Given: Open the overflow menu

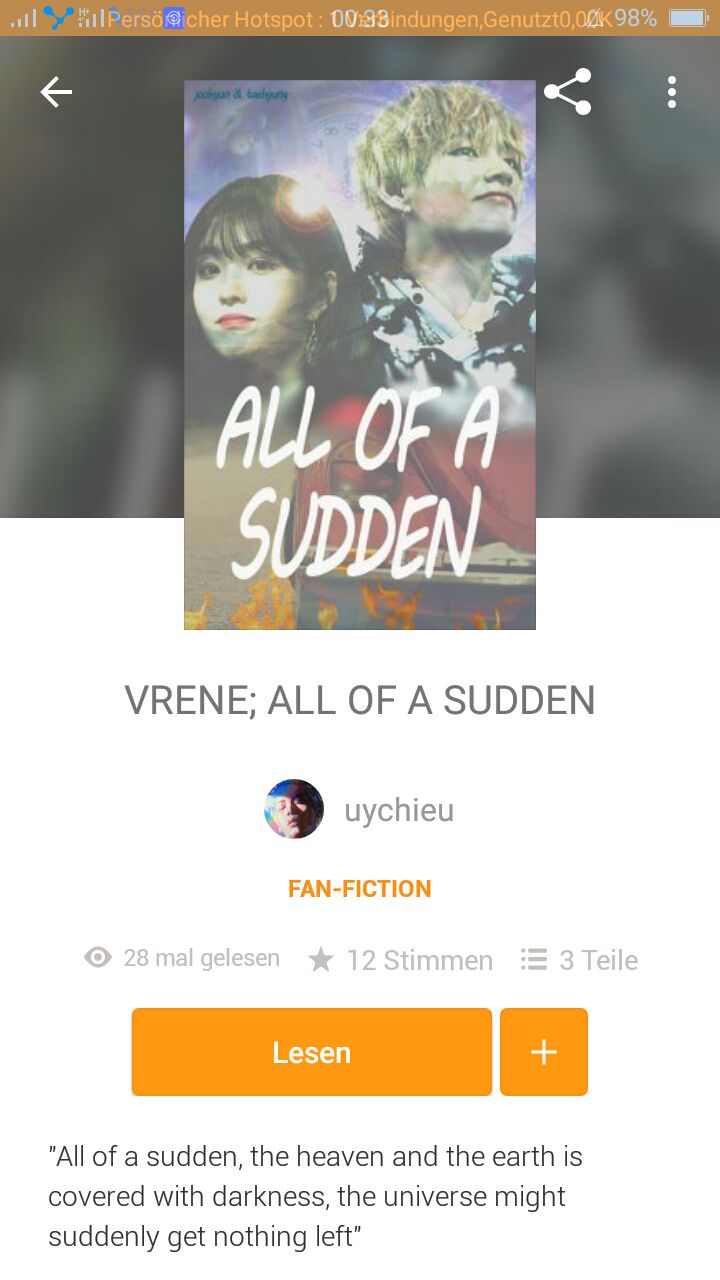Looking at the screenshot, I should 672,92.
